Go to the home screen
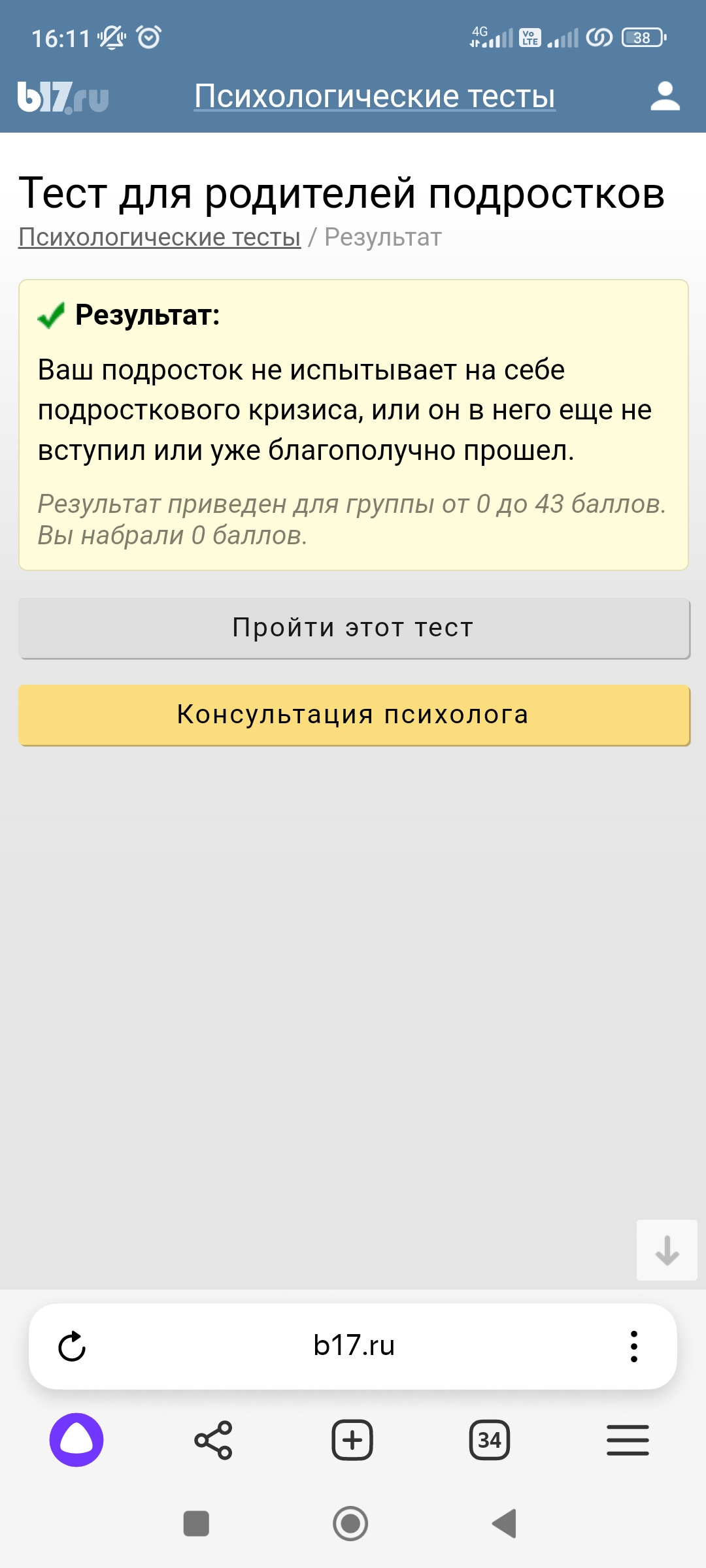This screenshot has height=1568, width=706. point(351,1524)
